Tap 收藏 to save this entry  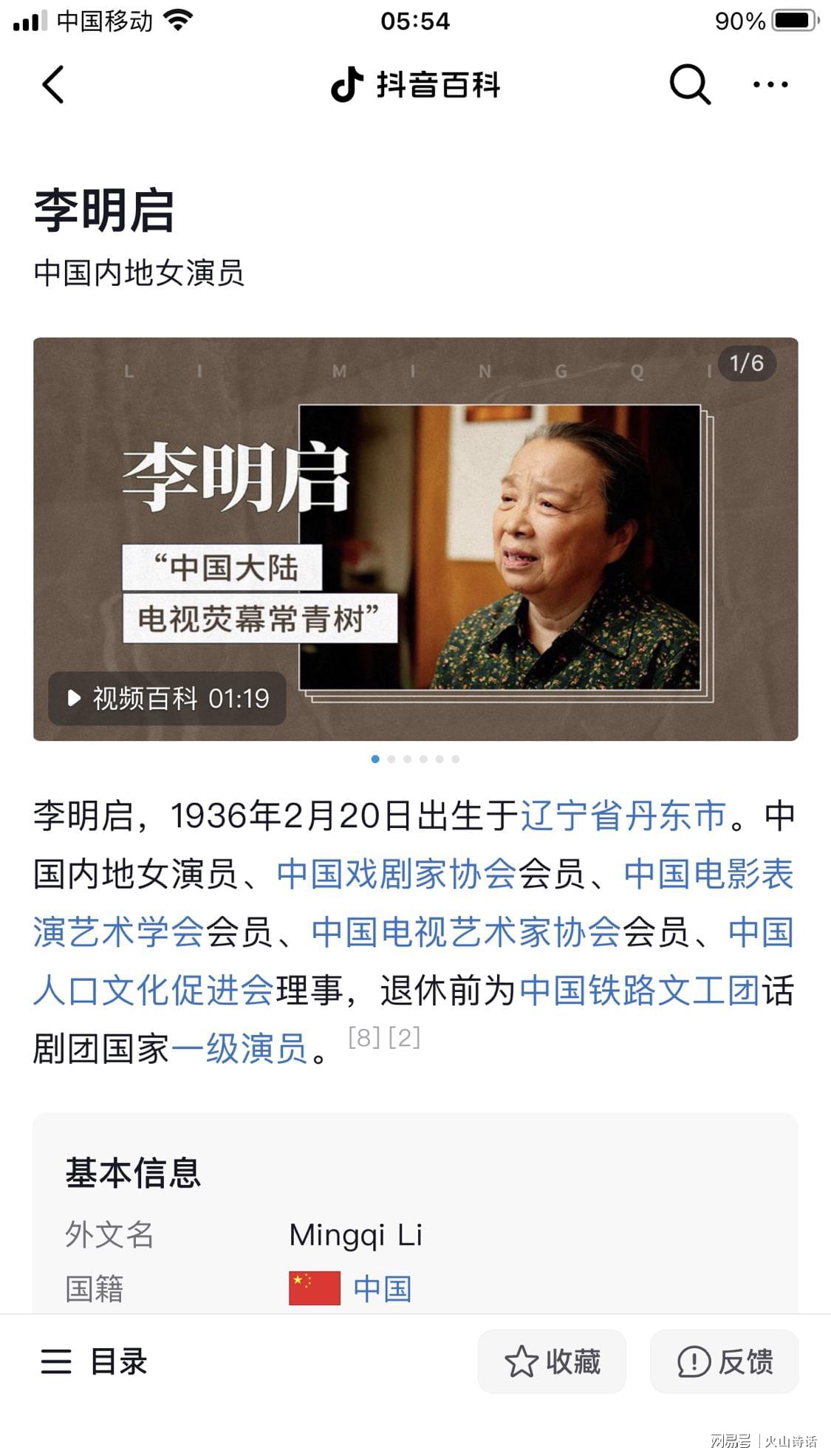(552, 1361)
